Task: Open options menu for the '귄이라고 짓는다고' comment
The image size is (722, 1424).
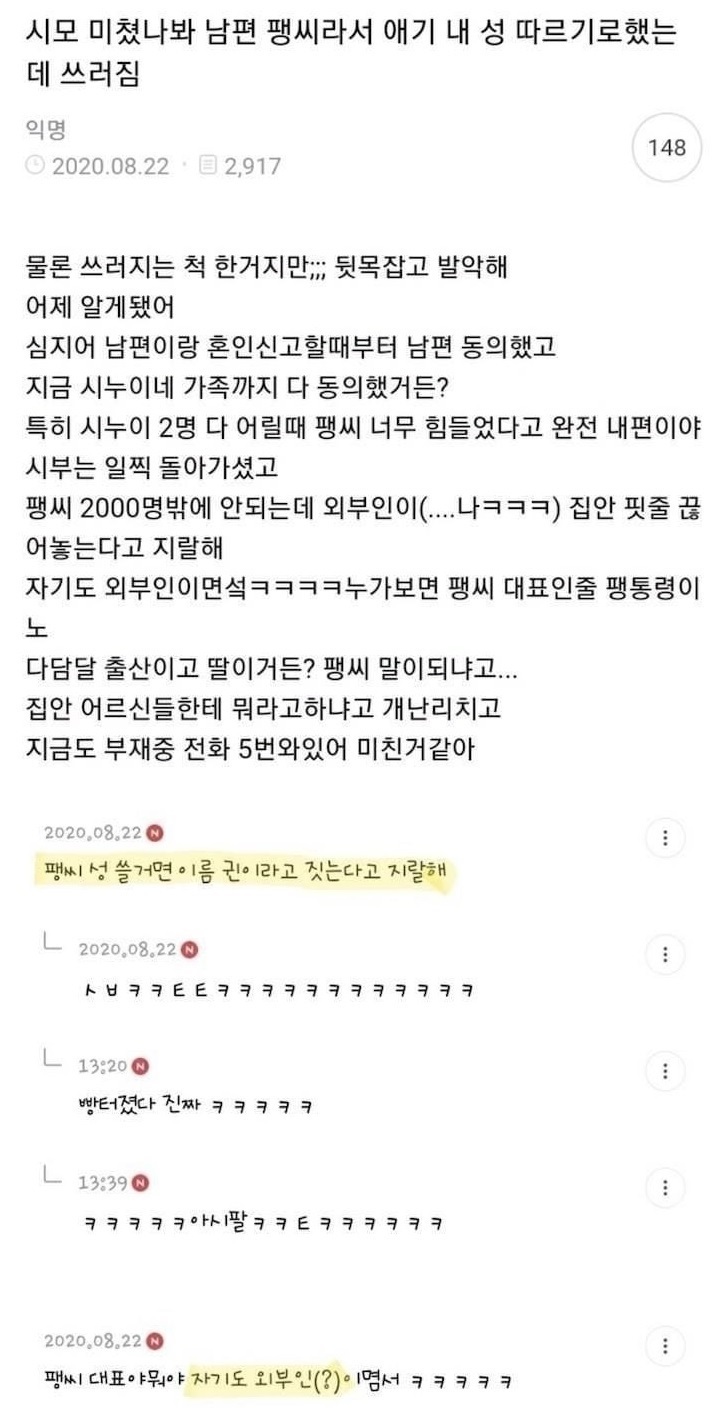Action: (x=665, y=838)
